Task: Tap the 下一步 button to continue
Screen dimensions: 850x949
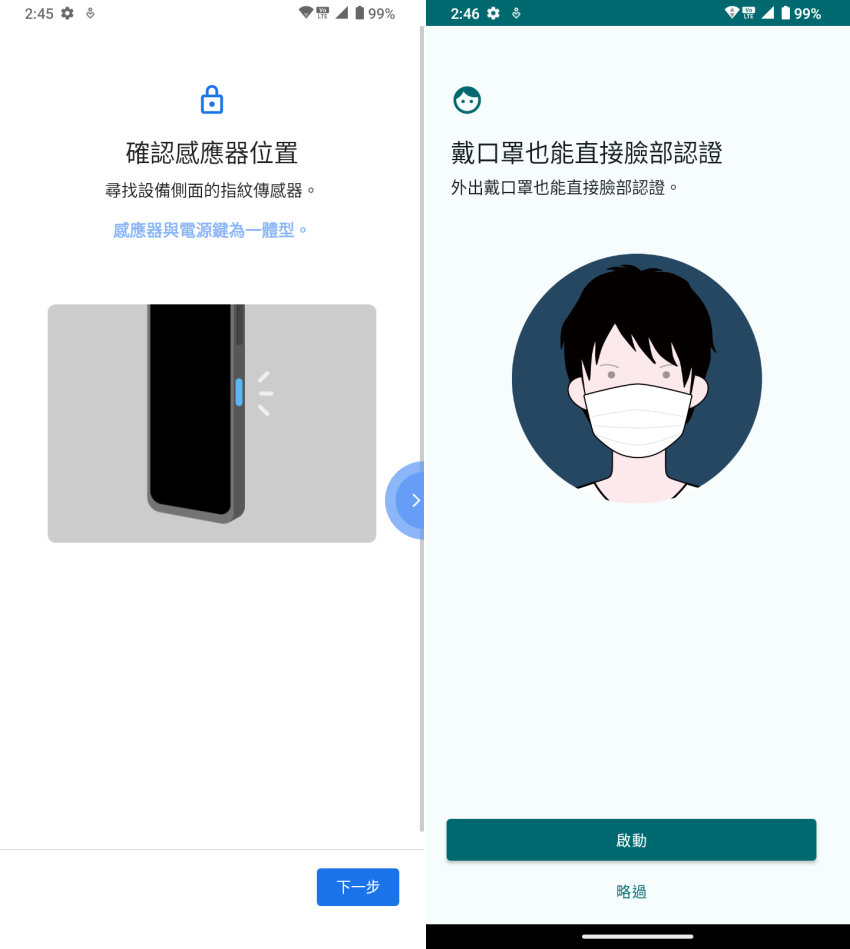Action: pos(357,887)
